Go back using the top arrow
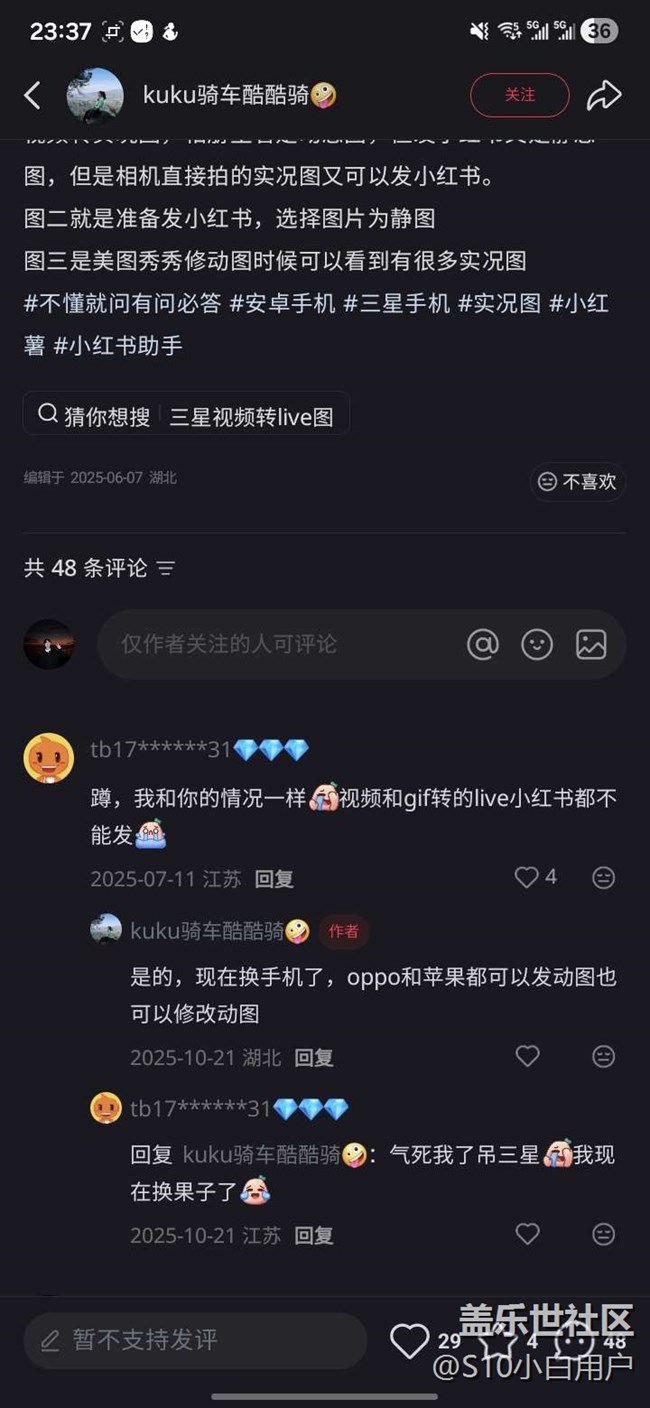The image size is (650, 1408). click(x=33, y=96)
